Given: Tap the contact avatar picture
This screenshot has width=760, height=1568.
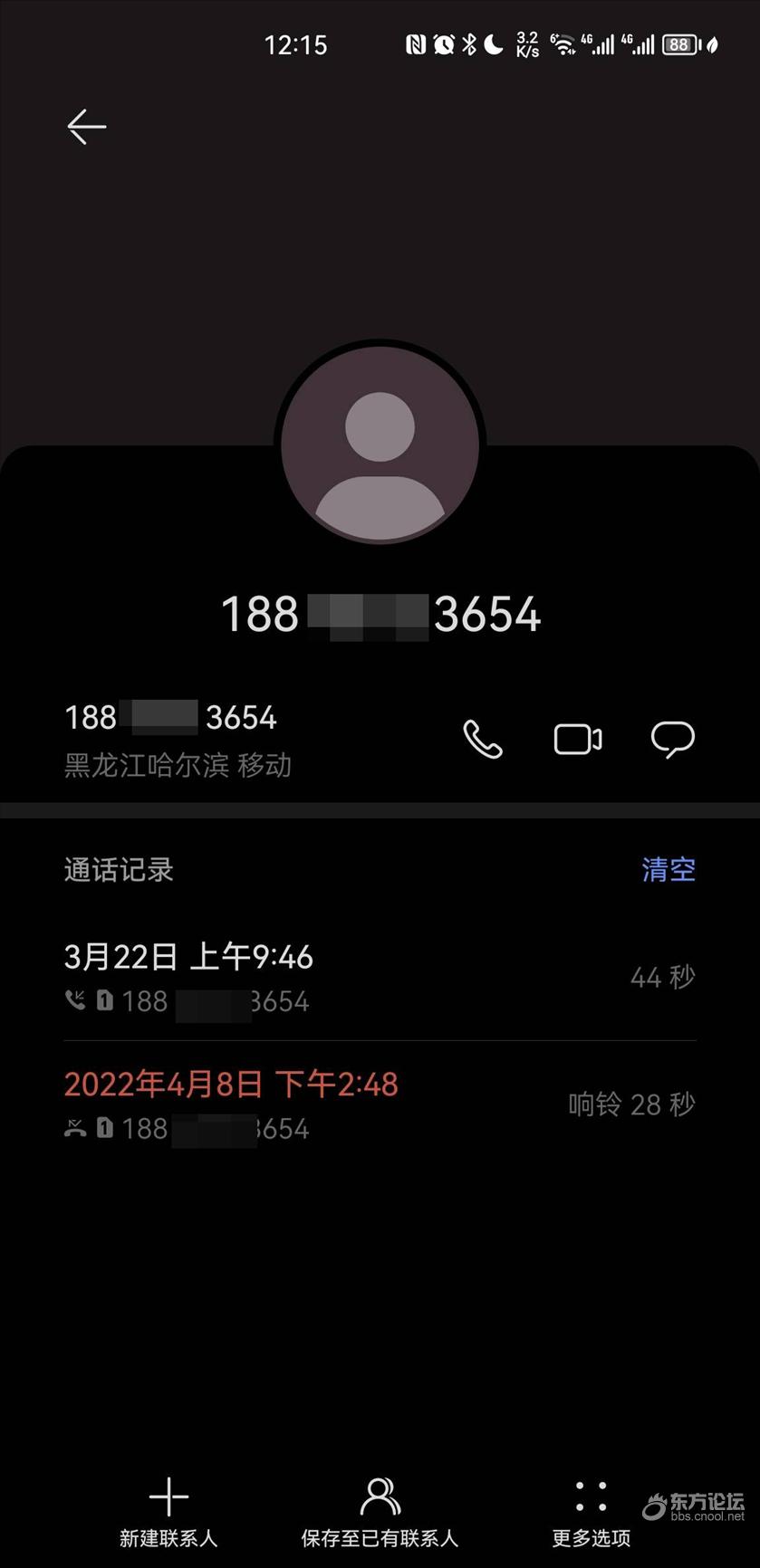Looking at the screenshot, I should (x=380, y=445).
